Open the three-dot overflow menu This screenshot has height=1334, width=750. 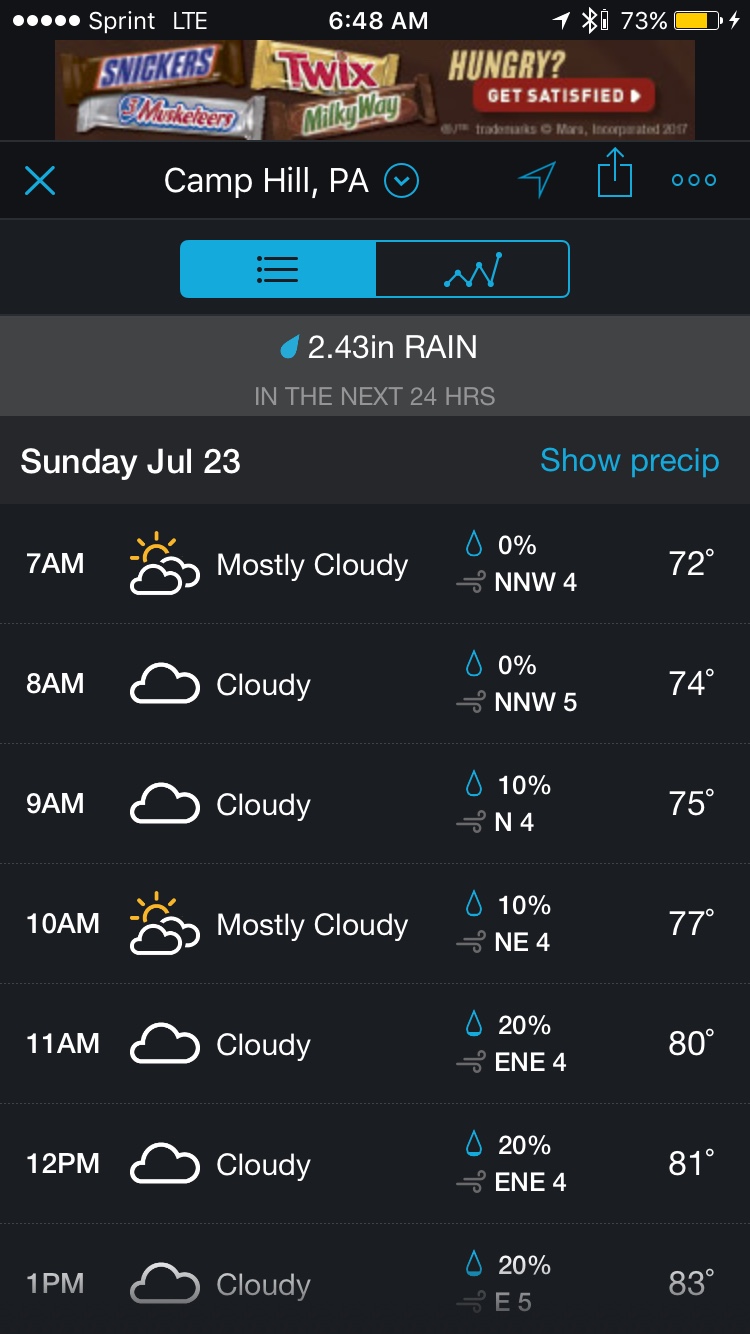click(x=694, y=181)
